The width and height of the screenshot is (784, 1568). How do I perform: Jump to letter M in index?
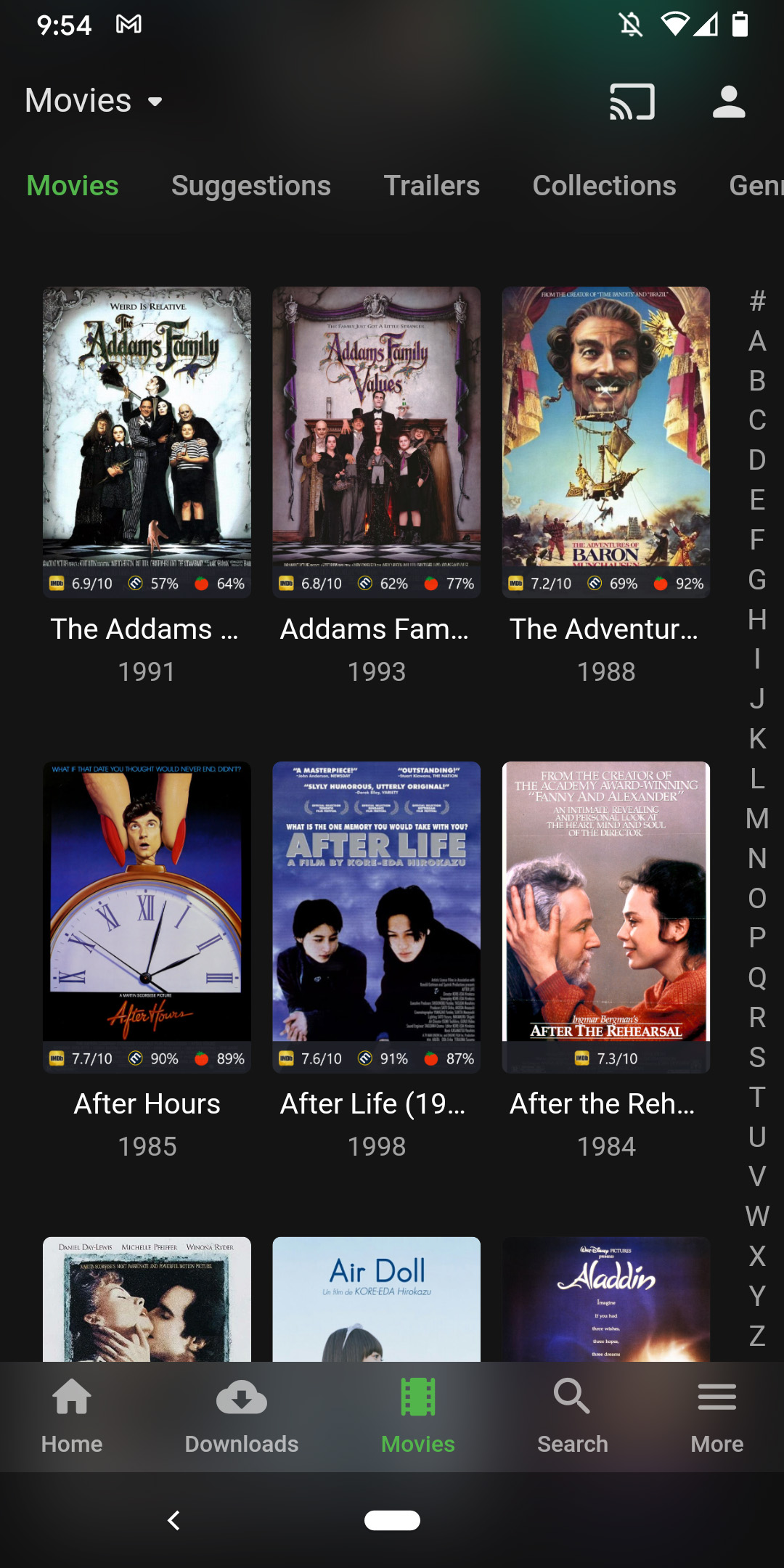(x=757, y=819)
